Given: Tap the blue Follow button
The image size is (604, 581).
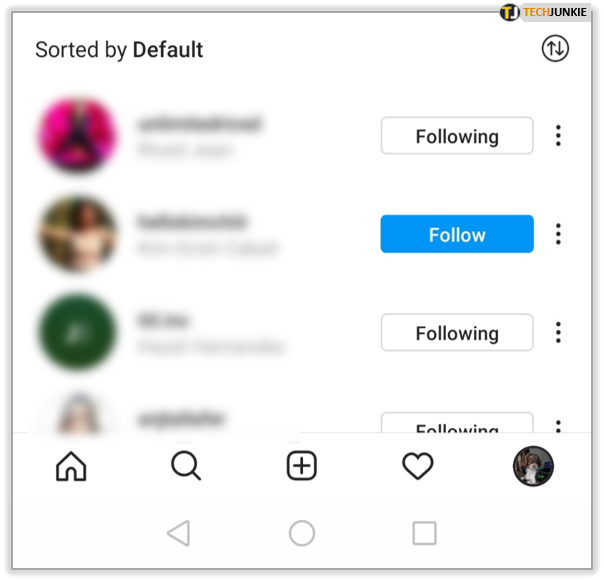Looking at the screenshot, I should [x=457, y=235].
